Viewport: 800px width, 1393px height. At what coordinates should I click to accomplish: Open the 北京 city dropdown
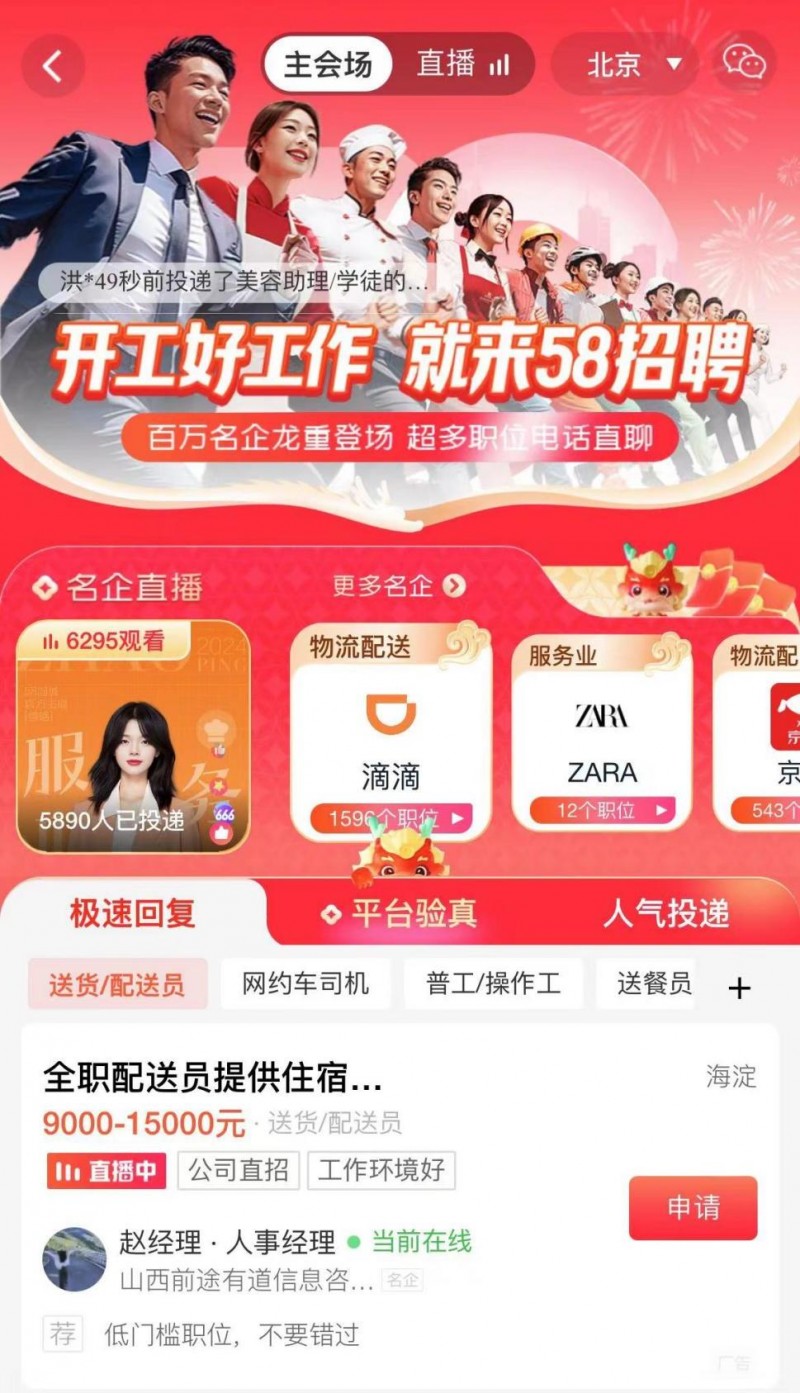pyautogui.click(x=632, y=65)
